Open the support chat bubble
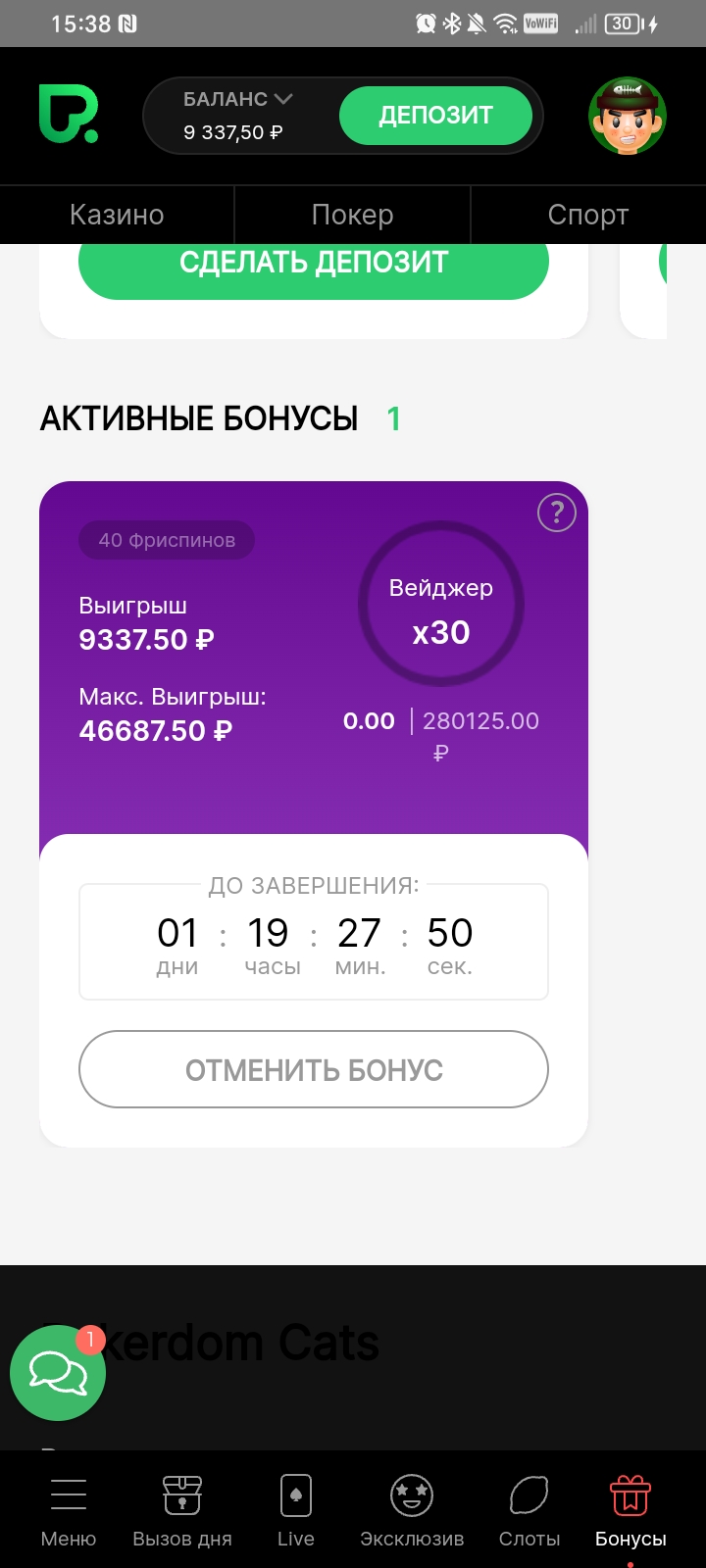 [x=58, y=1373]
